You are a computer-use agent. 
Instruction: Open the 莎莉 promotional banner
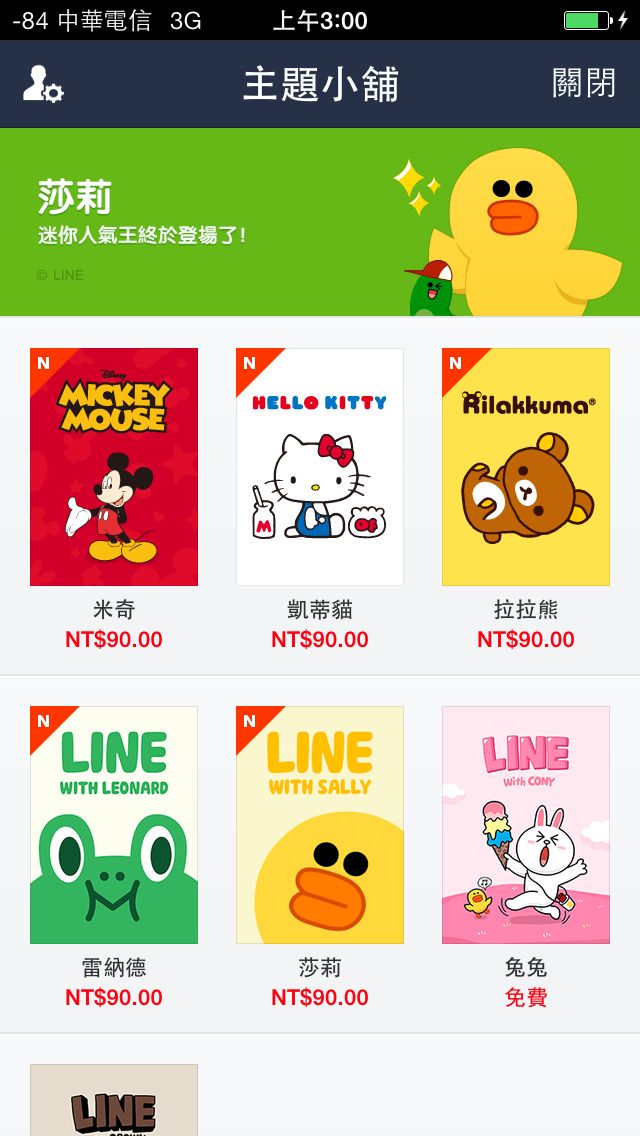pos(320,222)
